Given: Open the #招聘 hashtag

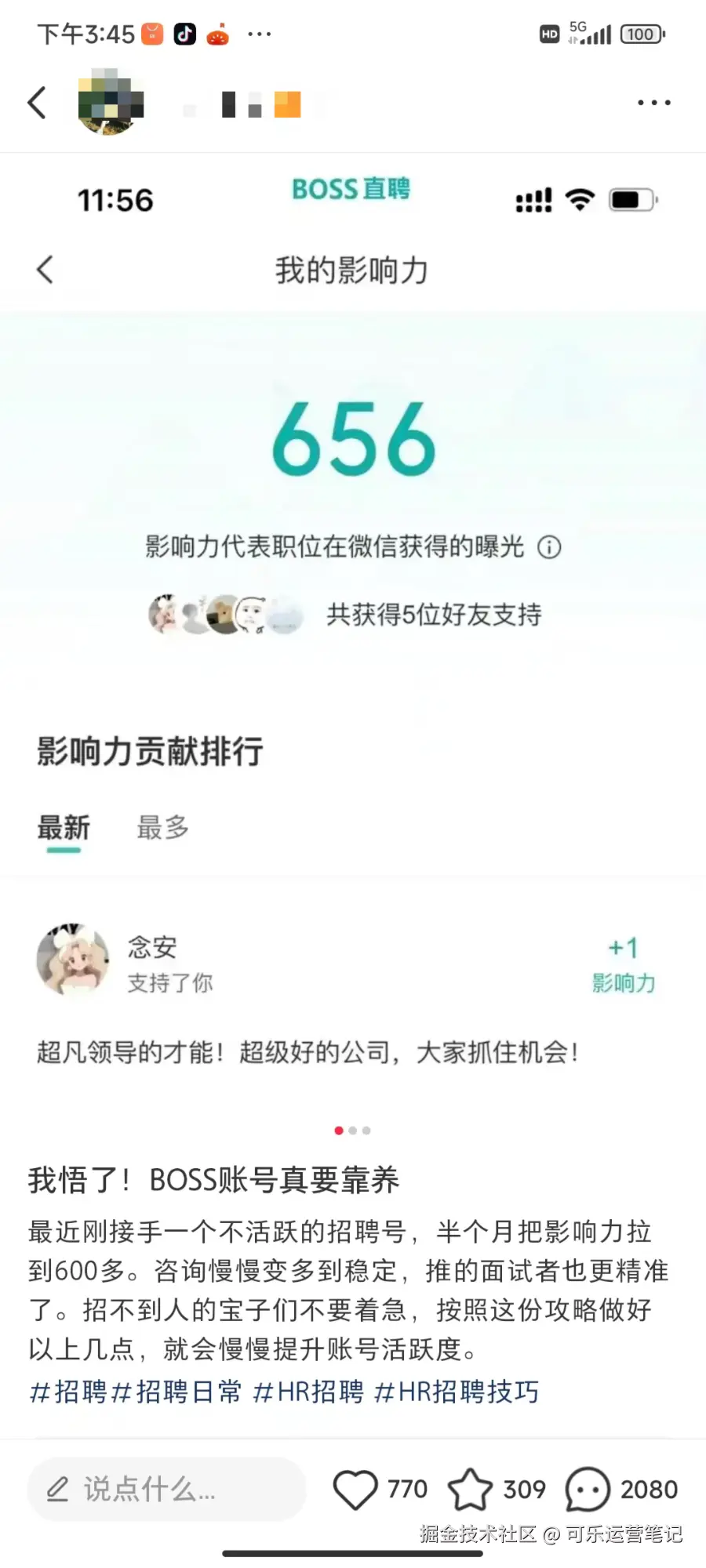Looking at the screenshot, I should [68, 1392].
